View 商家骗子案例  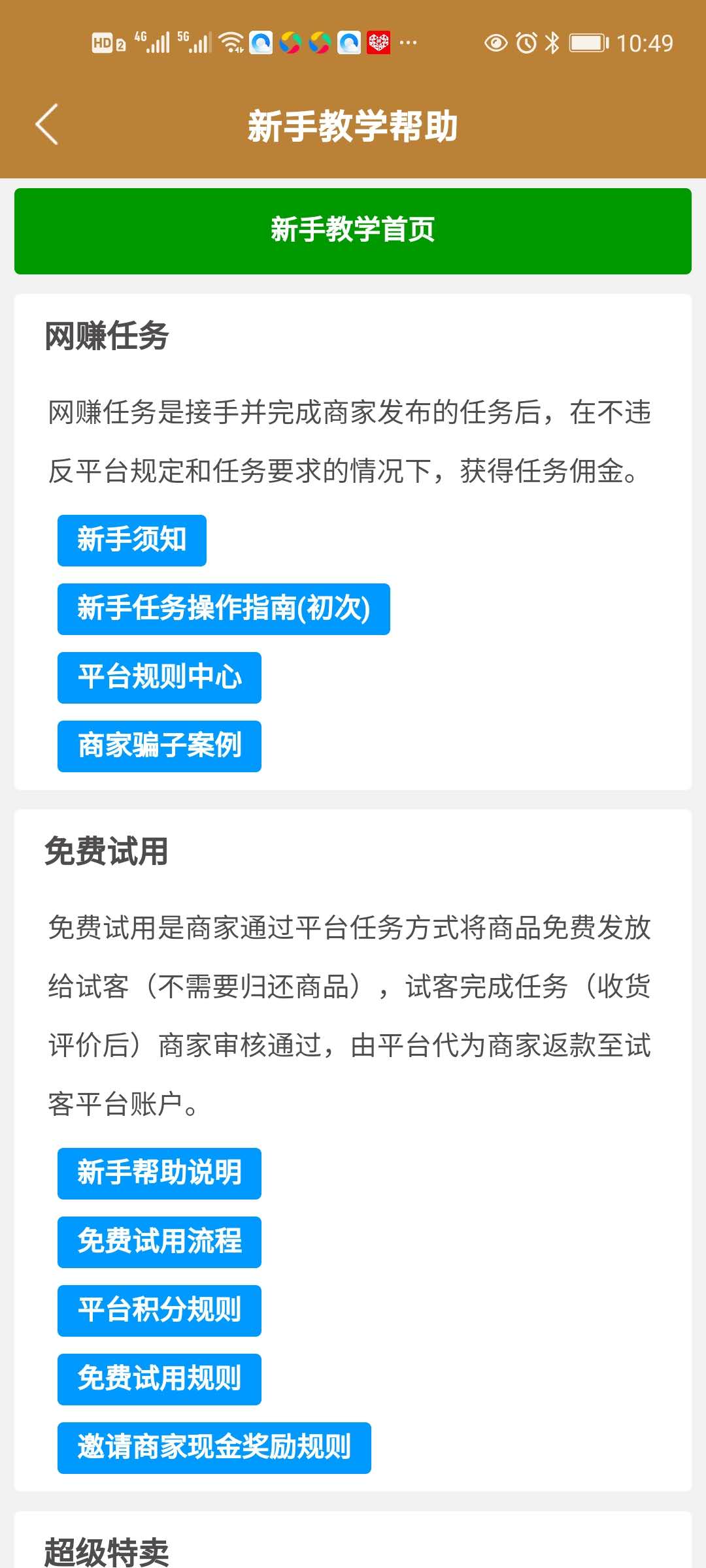(x=160, y=746)
